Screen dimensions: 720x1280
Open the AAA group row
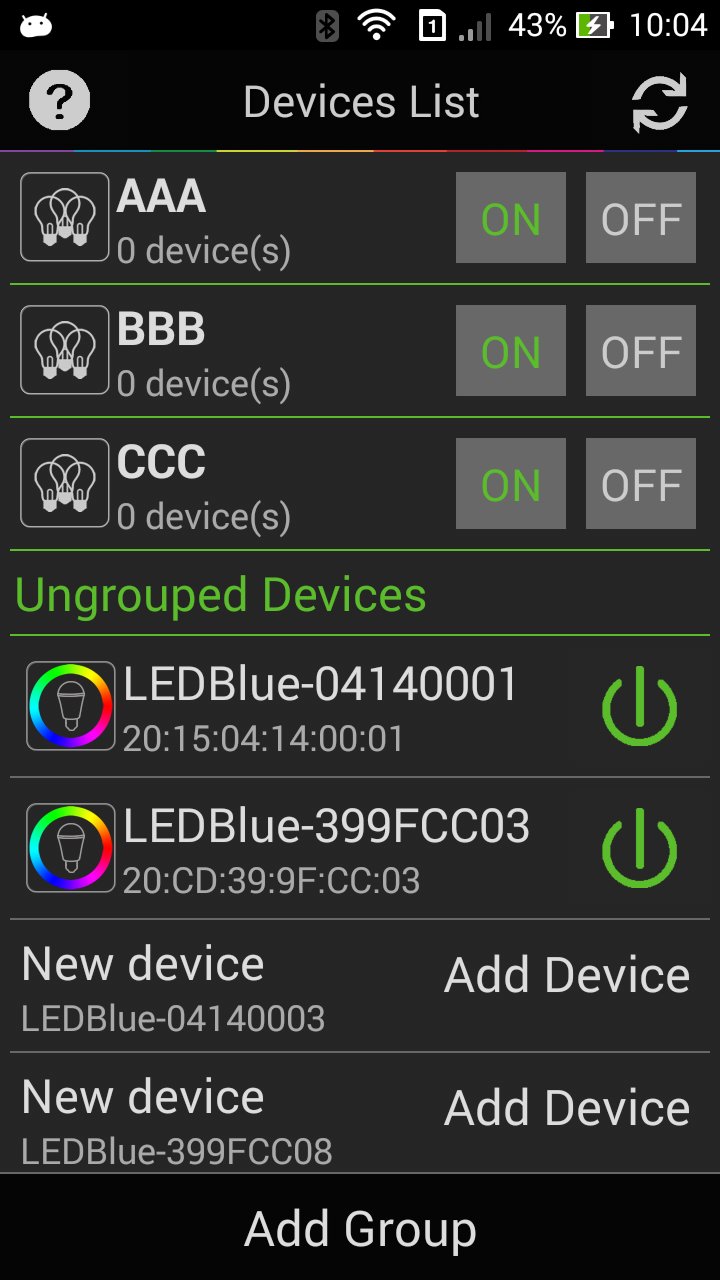pos(230,218)
